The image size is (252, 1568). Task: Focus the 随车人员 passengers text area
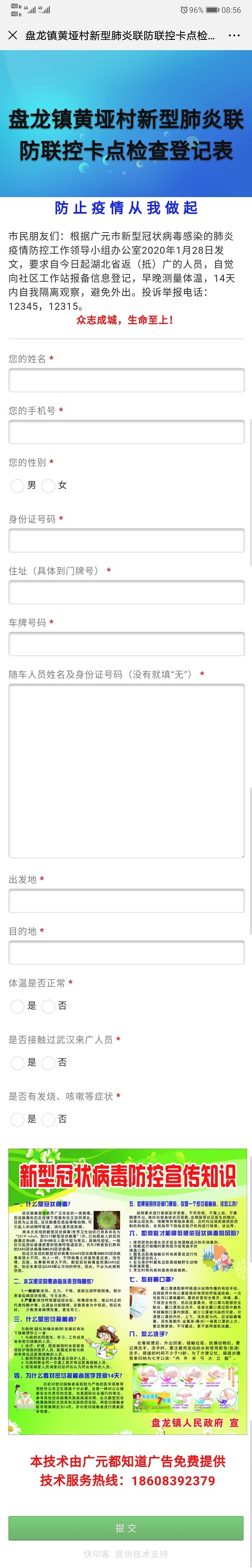coord(126,770)
